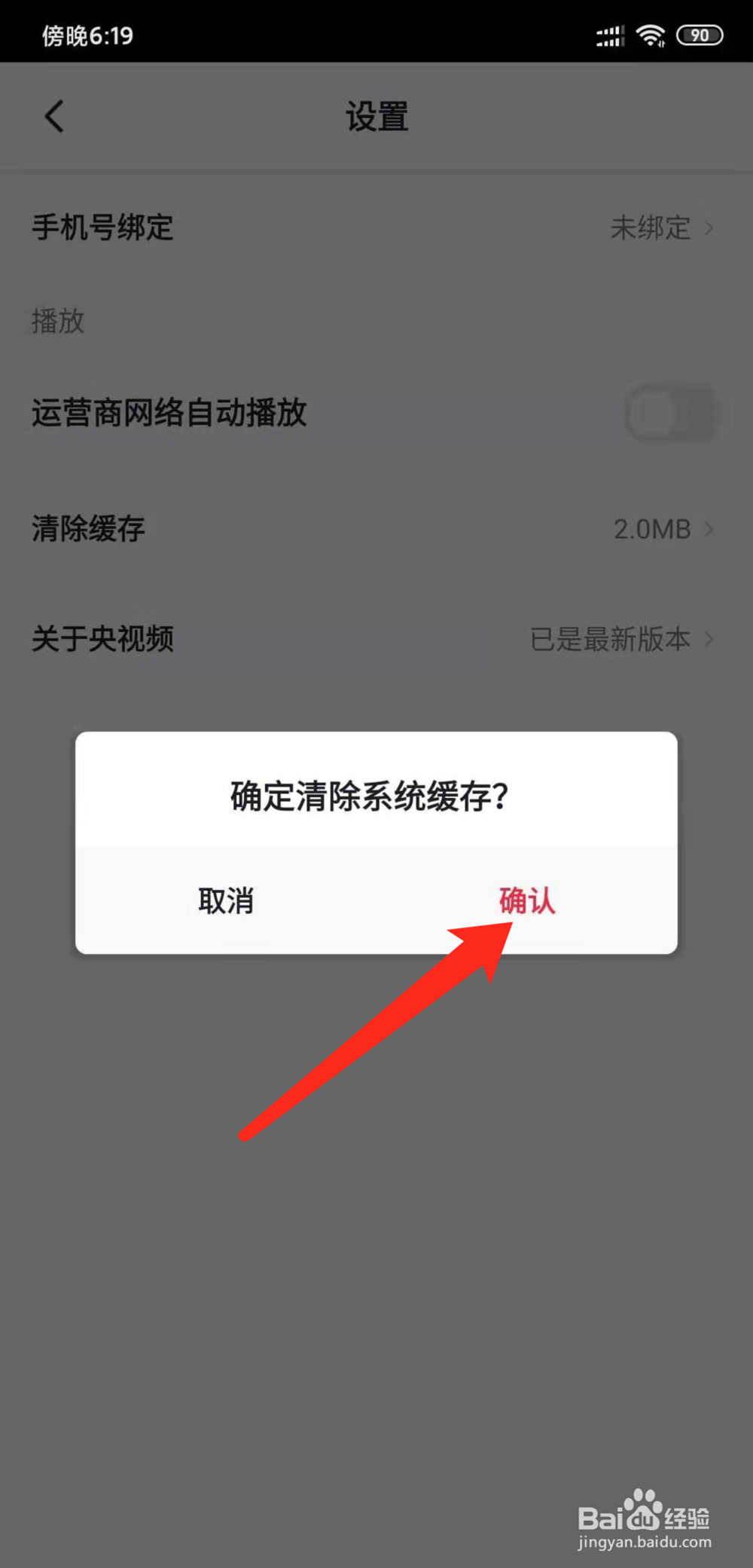Select the 设置 page title
Image resolution: width=753 pixels, height=1568 pixels.
click(376, 117)
